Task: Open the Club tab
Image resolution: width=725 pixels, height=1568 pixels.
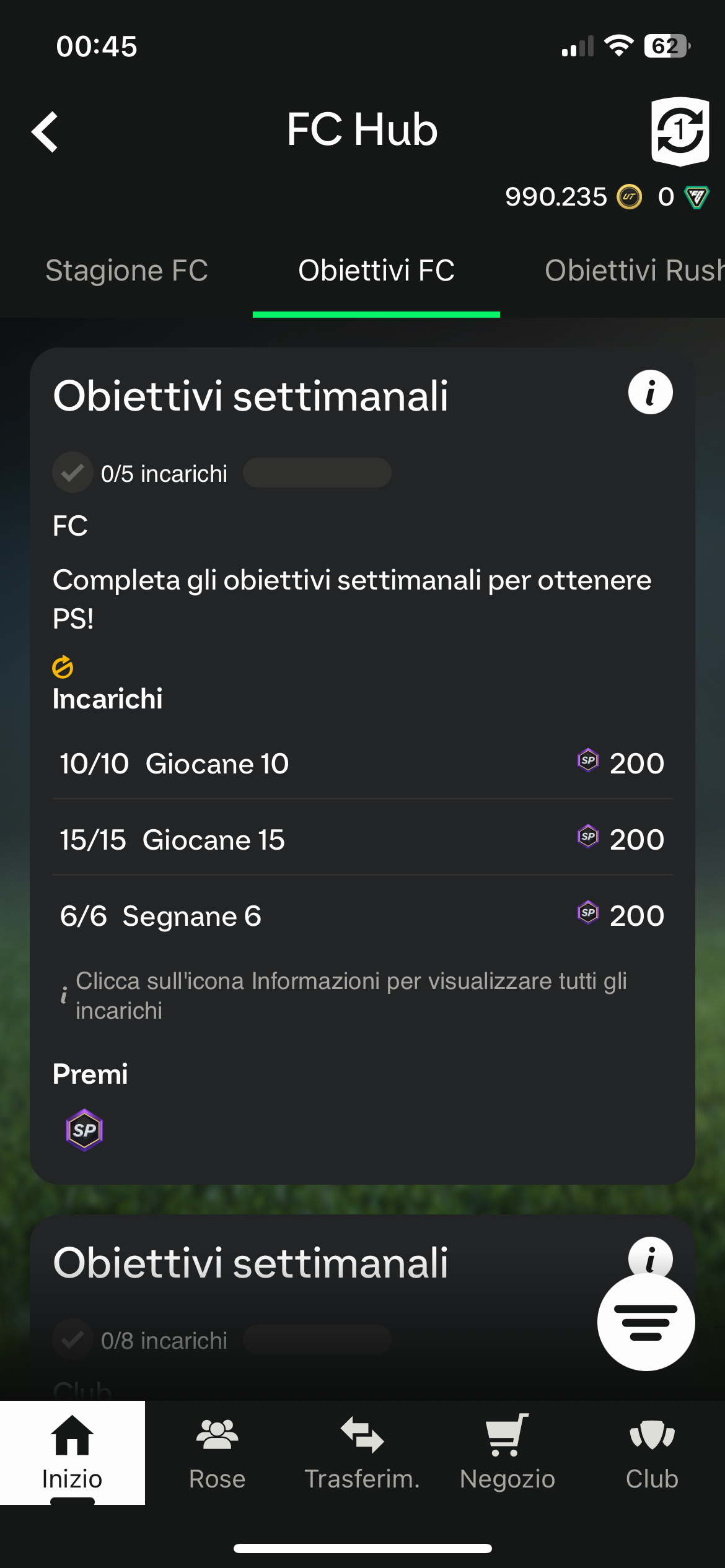Action: coord(652,1452)
